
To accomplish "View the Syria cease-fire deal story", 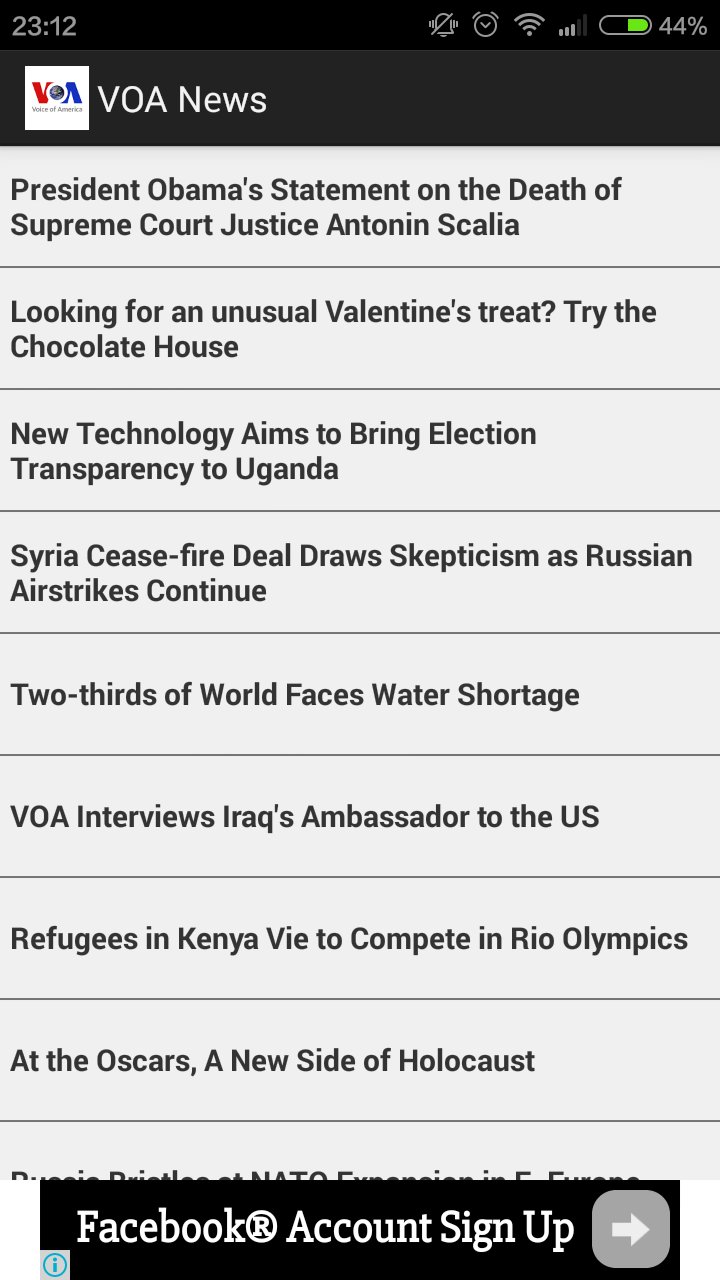I will coord(360,572).
